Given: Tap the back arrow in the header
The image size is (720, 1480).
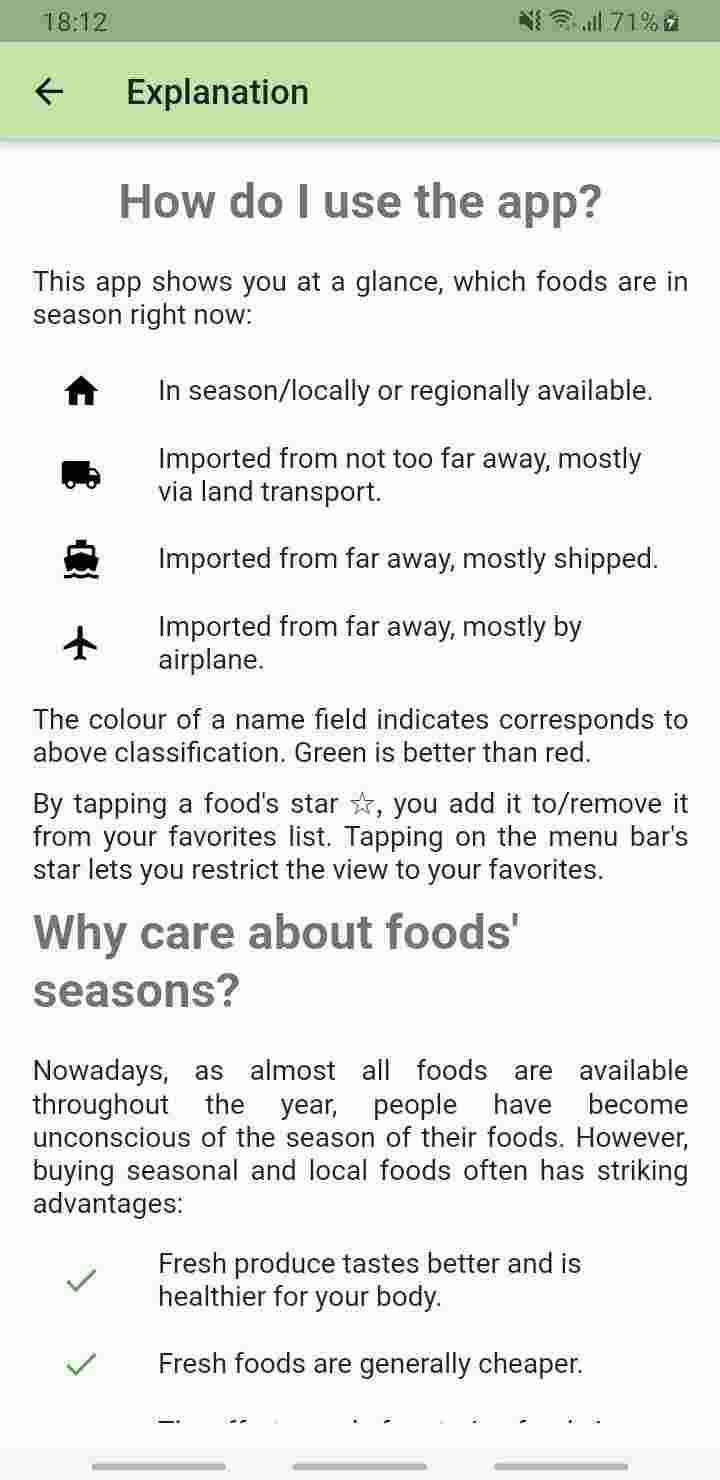Looking at the screenshot, I should (x=48, y=91).
